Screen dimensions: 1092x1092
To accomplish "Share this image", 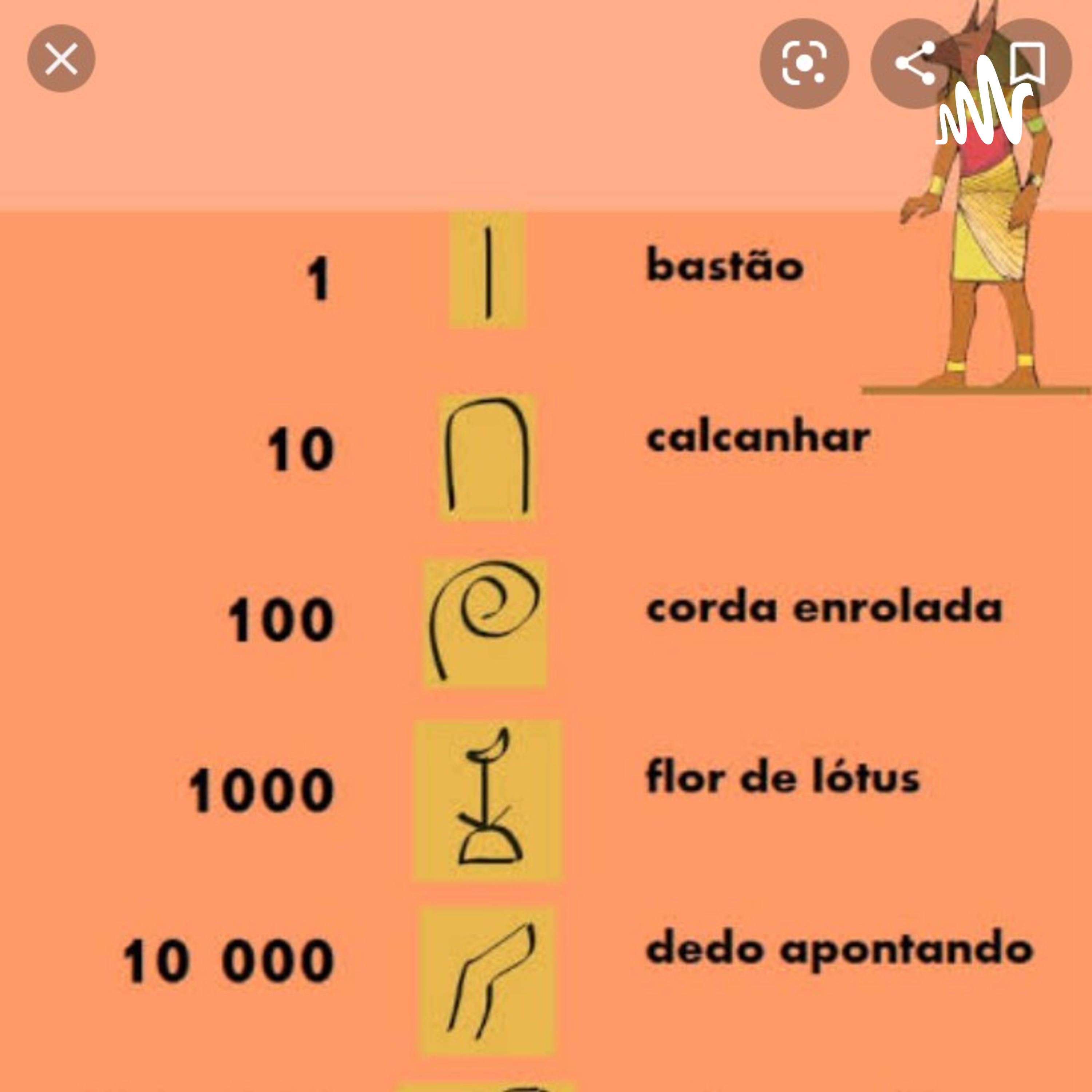I will [x=914, y=63].
